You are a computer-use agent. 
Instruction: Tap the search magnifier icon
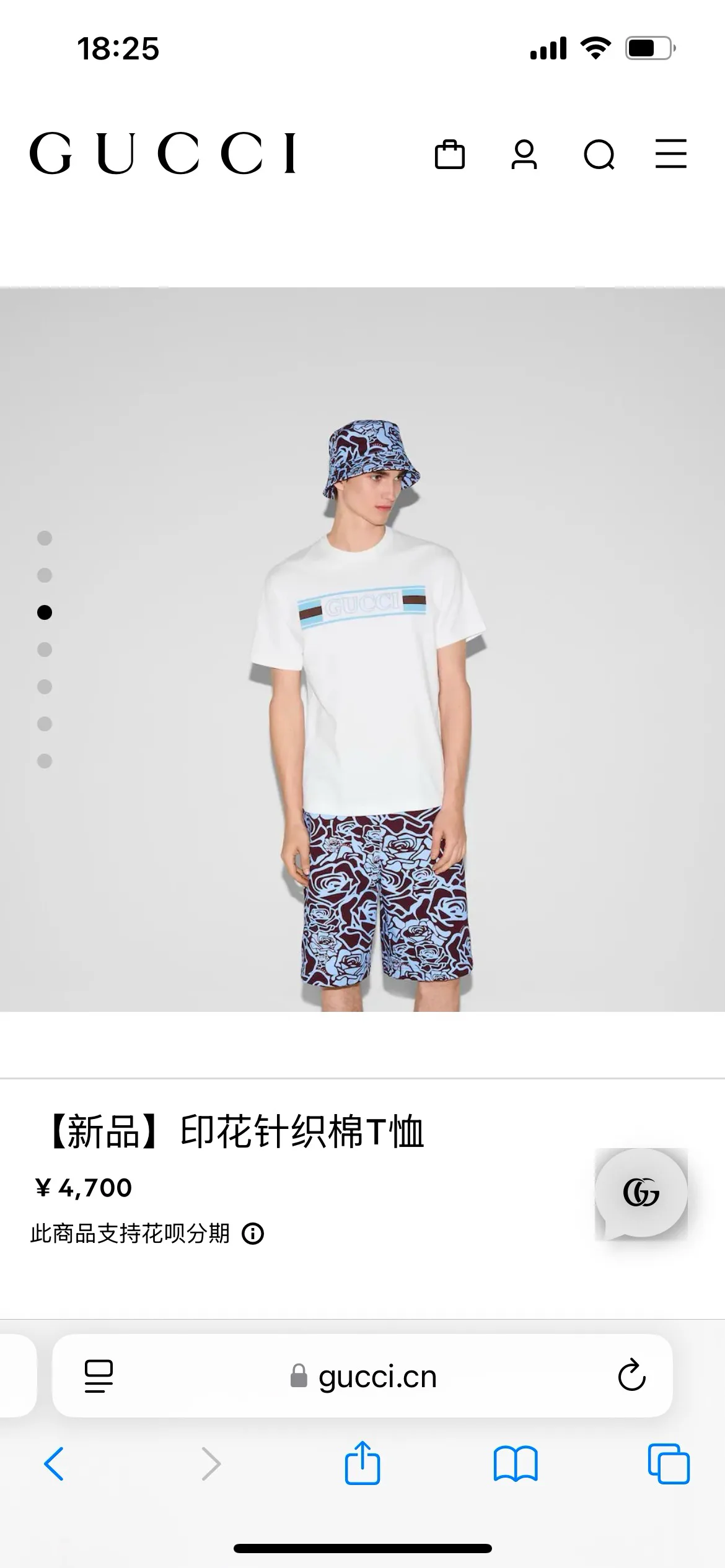tap(599, 154)
